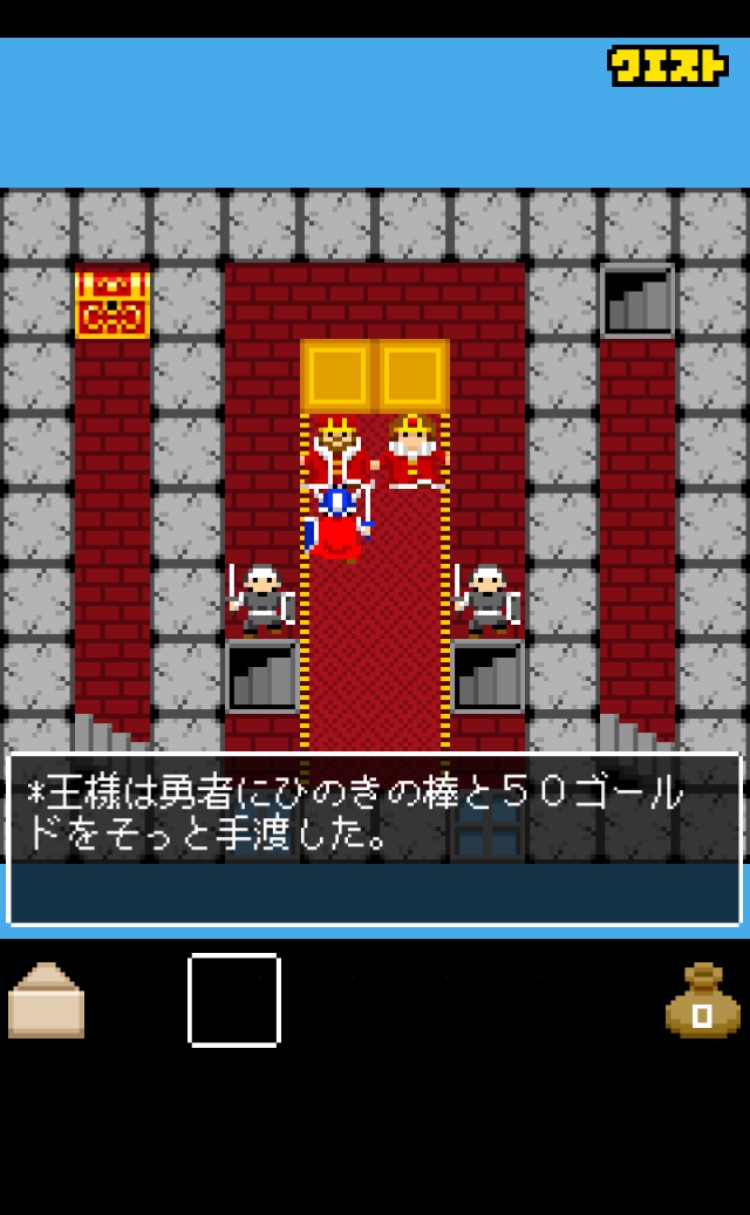Image resolution: width=750 pixels, height=1215 pixels.
Task: Tap the dialogue box to continue
Action: tap(374, 838)
